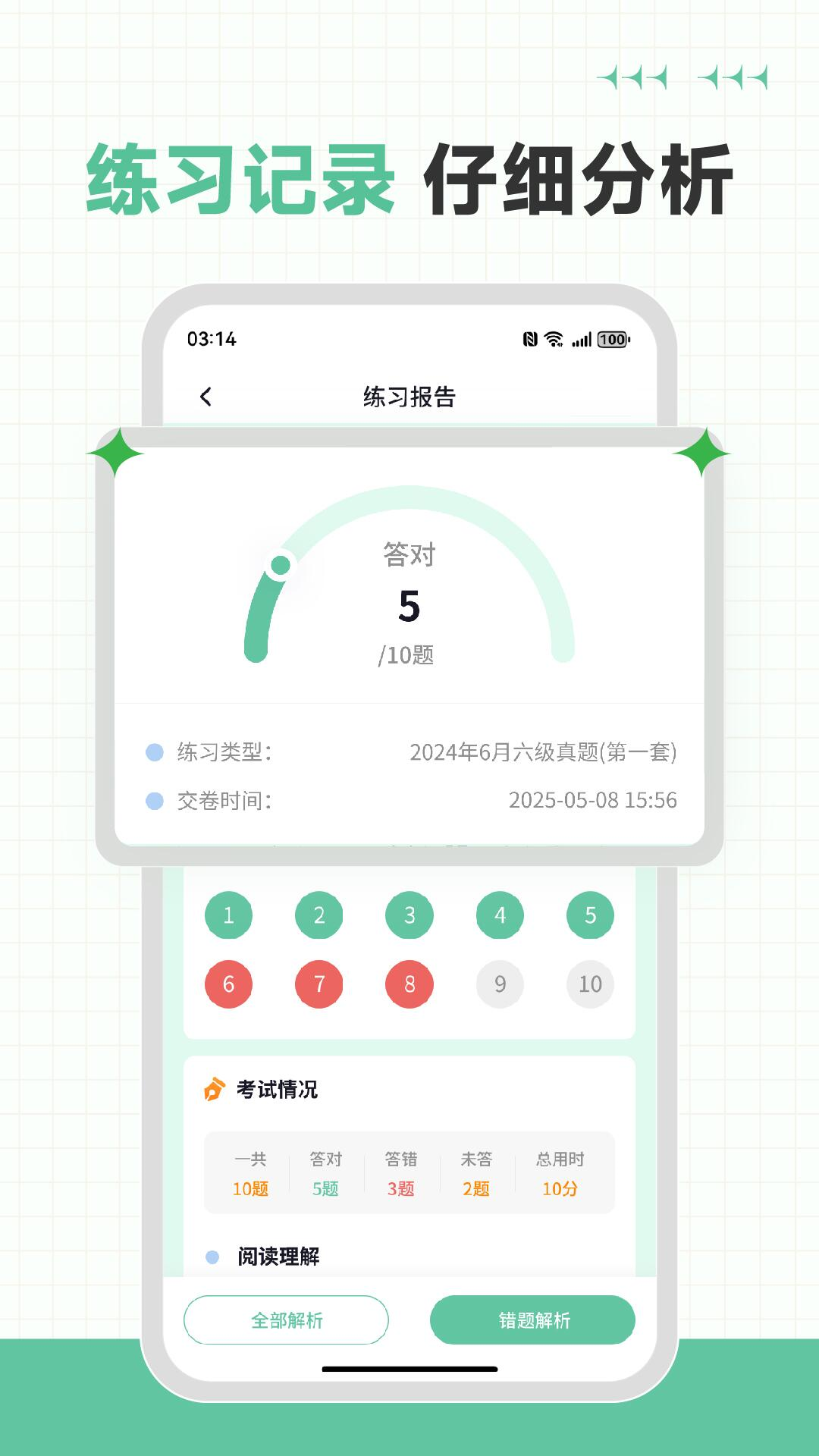The width and height of the screenshot is (819, 1456).
Task: Tap unanswered question circle 9
Action: pyautogui.click(x=498, y=984)
